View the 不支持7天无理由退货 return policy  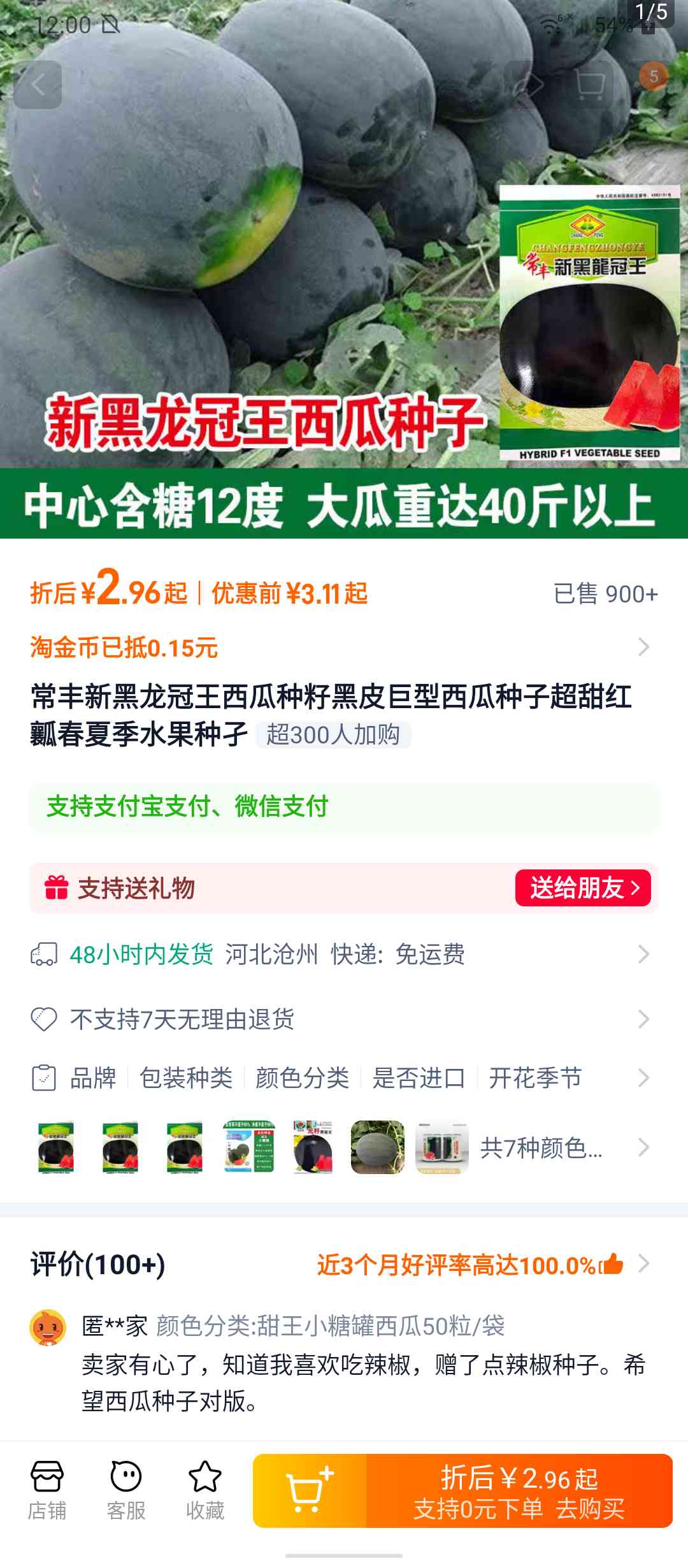coord(344,1019)
